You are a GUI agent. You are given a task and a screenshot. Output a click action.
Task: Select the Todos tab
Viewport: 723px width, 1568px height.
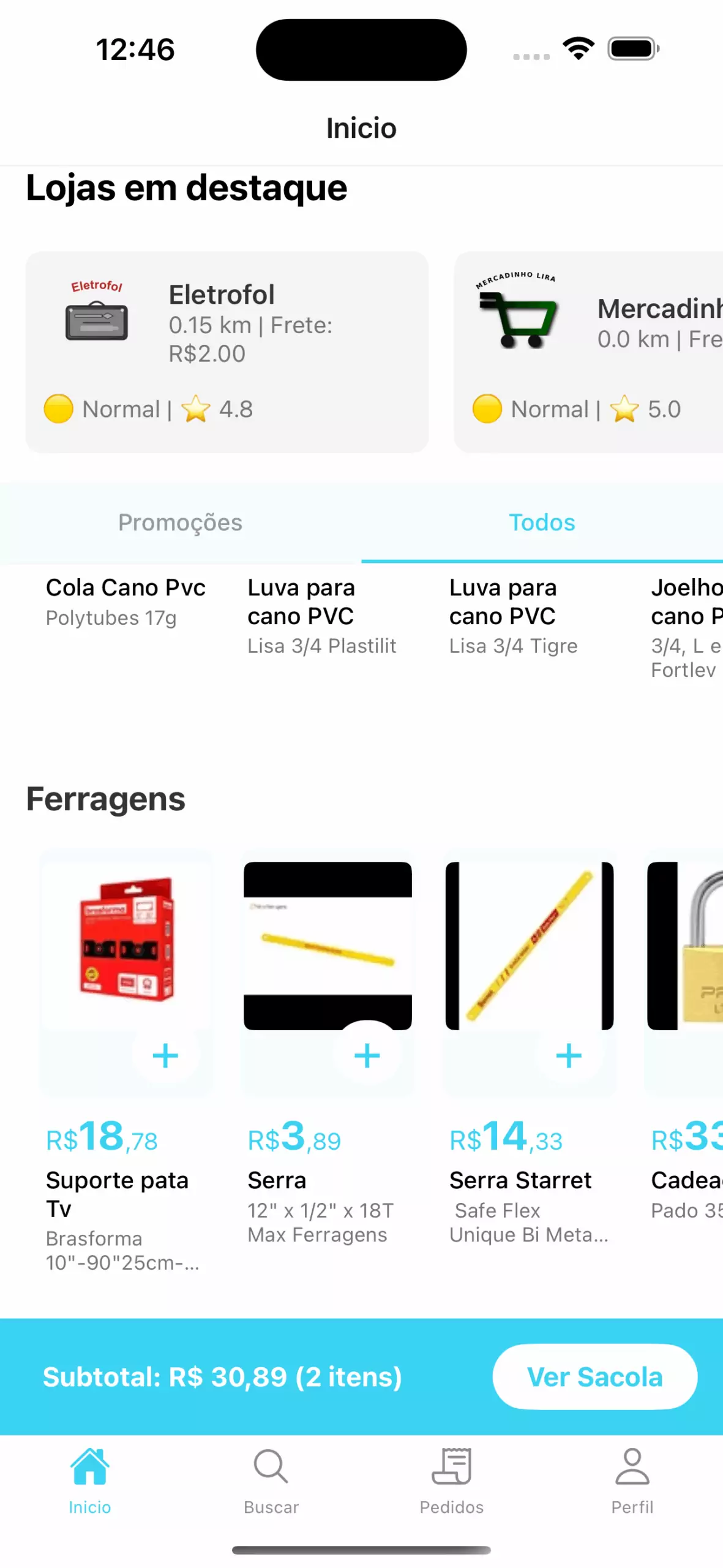(x=542, y=522)
